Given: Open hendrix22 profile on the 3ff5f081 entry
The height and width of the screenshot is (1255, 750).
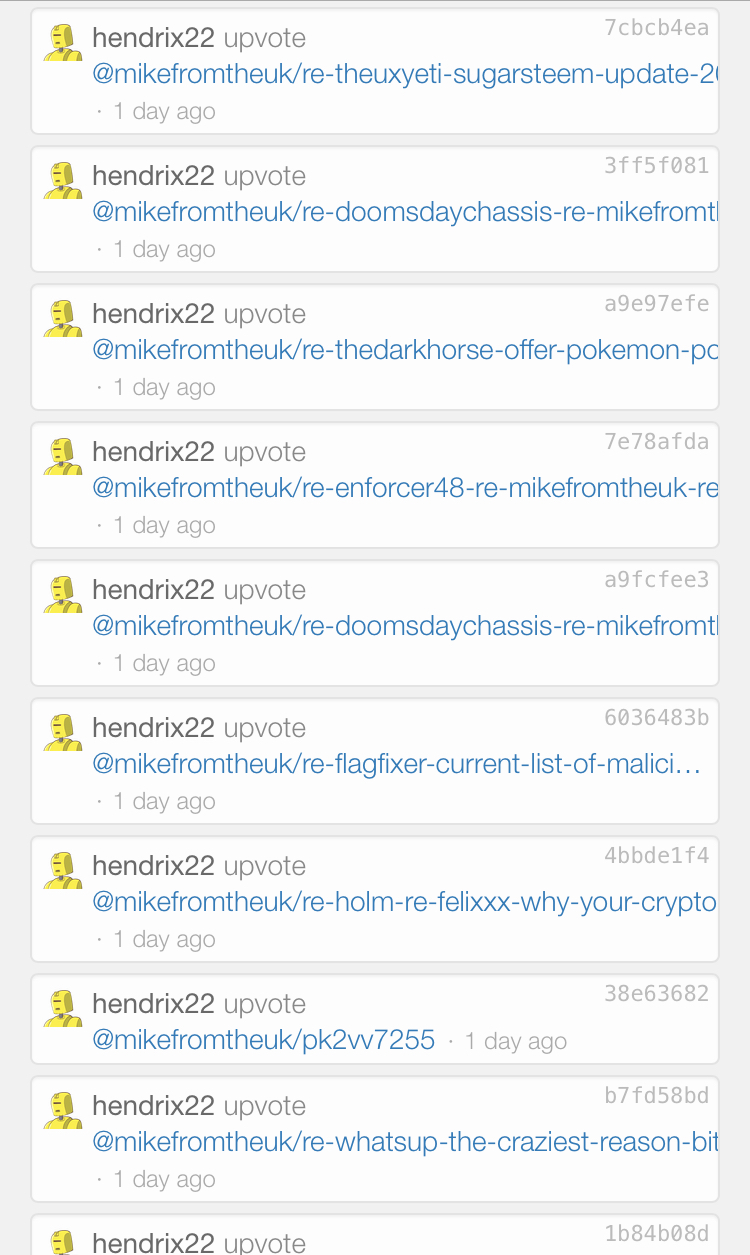Looking at the screenshot, I should point(153,176).
